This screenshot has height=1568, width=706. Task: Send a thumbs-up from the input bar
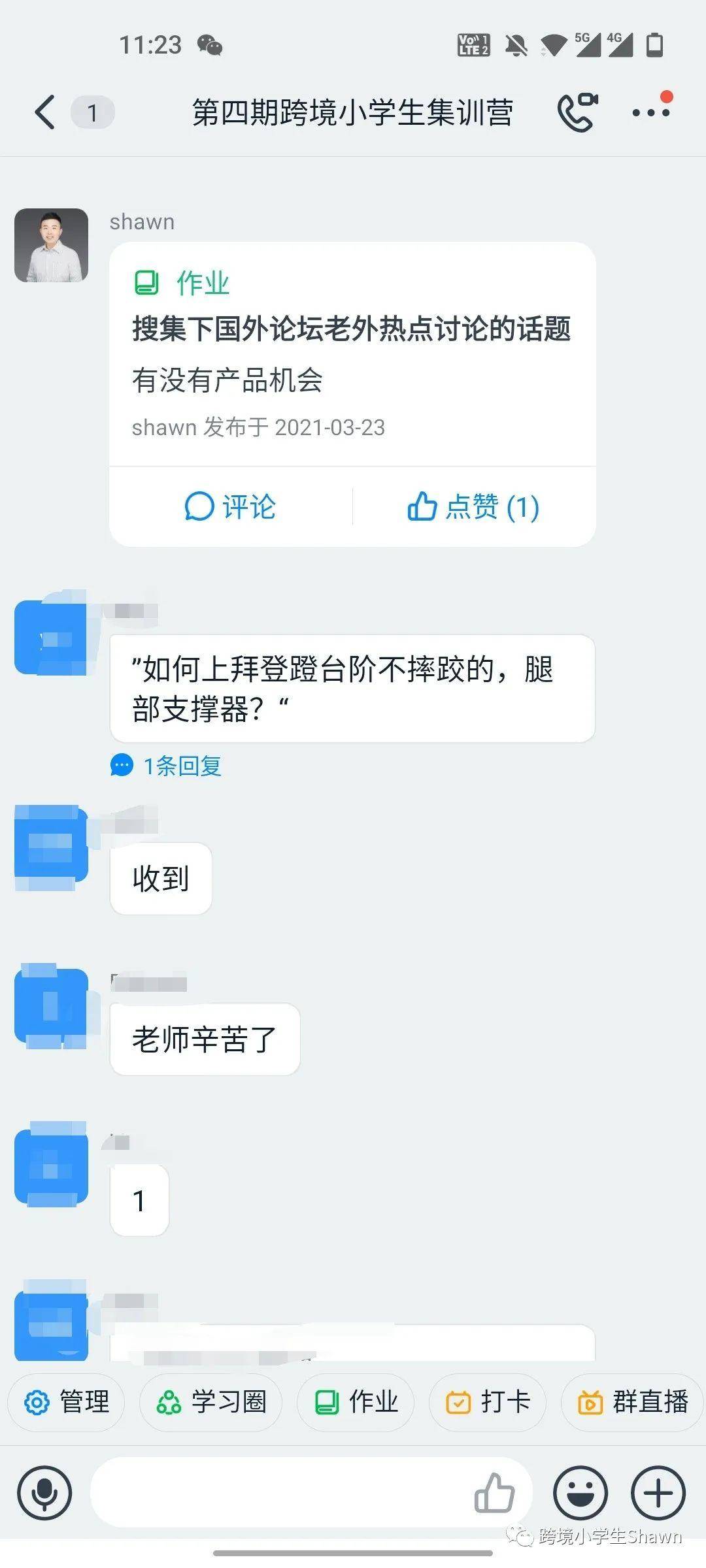(x=494, y=1492)
